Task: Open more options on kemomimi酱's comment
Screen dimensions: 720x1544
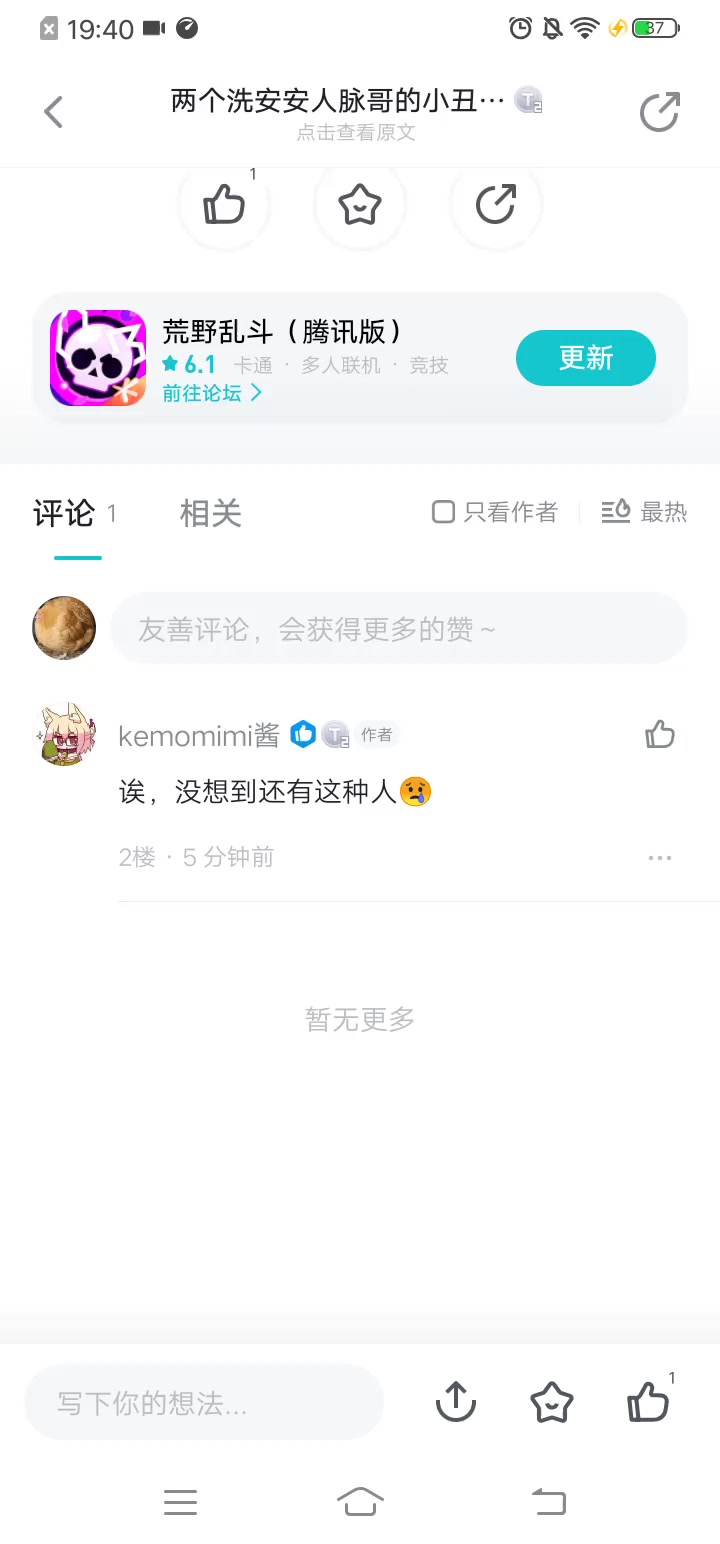Action: click(x=659, y=858)
